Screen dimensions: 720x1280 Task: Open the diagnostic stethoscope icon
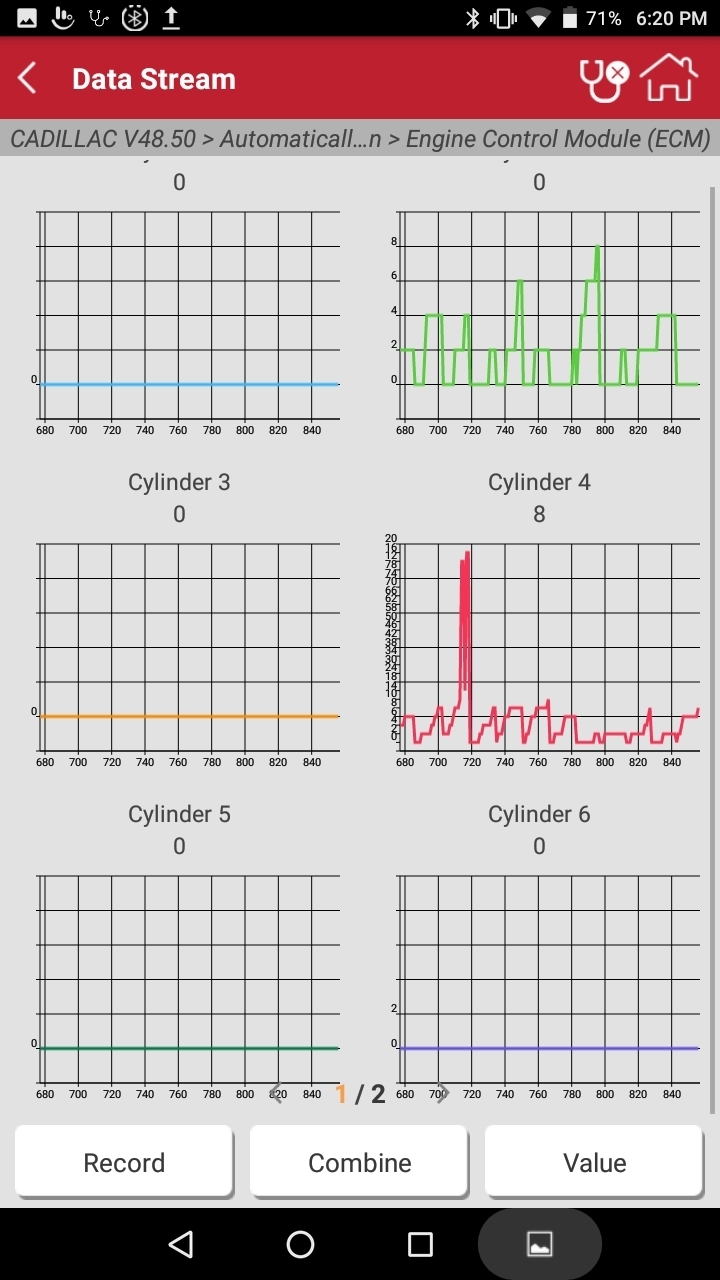(603, 79)
